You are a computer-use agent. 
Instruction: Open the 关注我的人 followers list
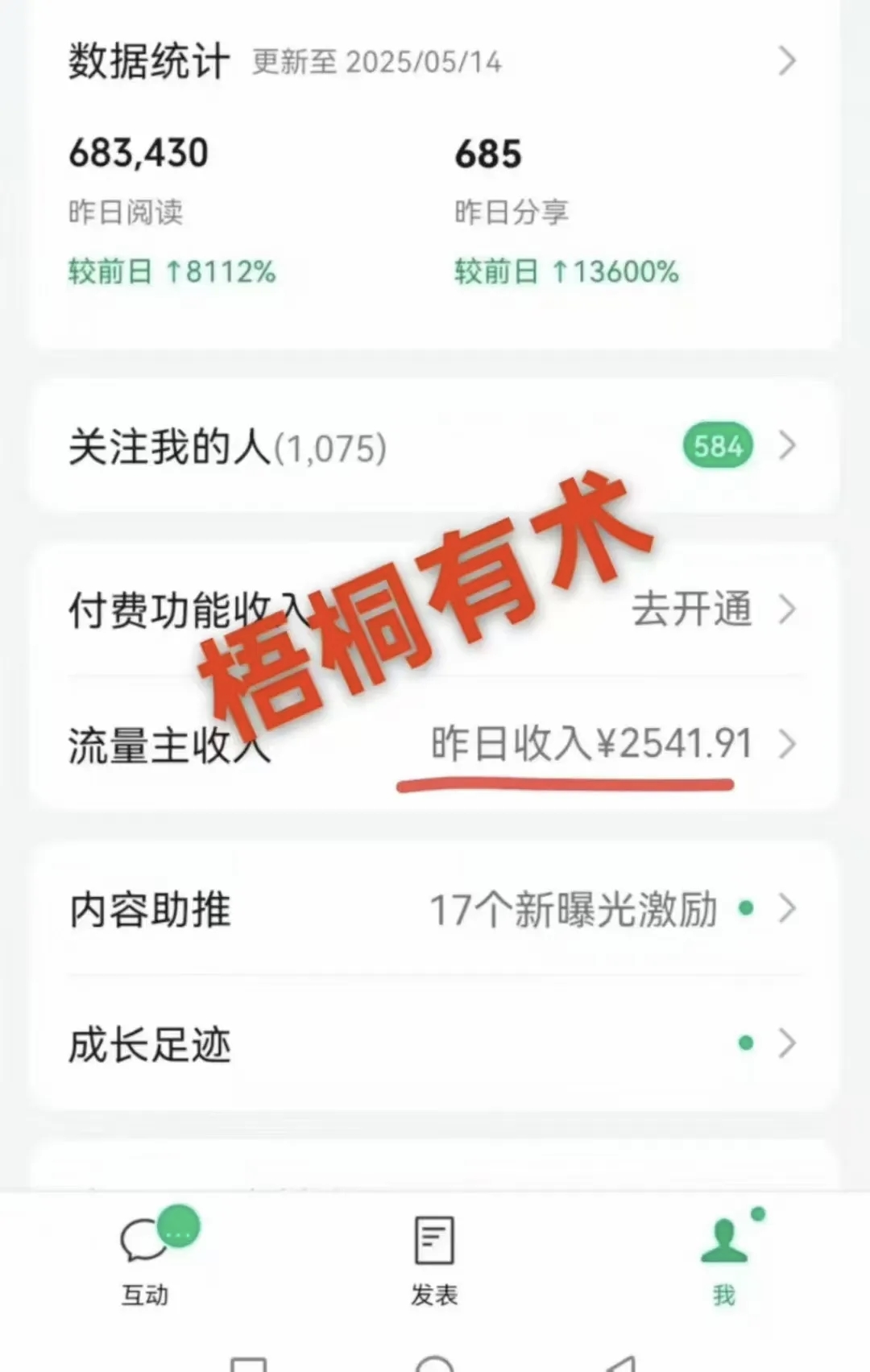(435, 447)
